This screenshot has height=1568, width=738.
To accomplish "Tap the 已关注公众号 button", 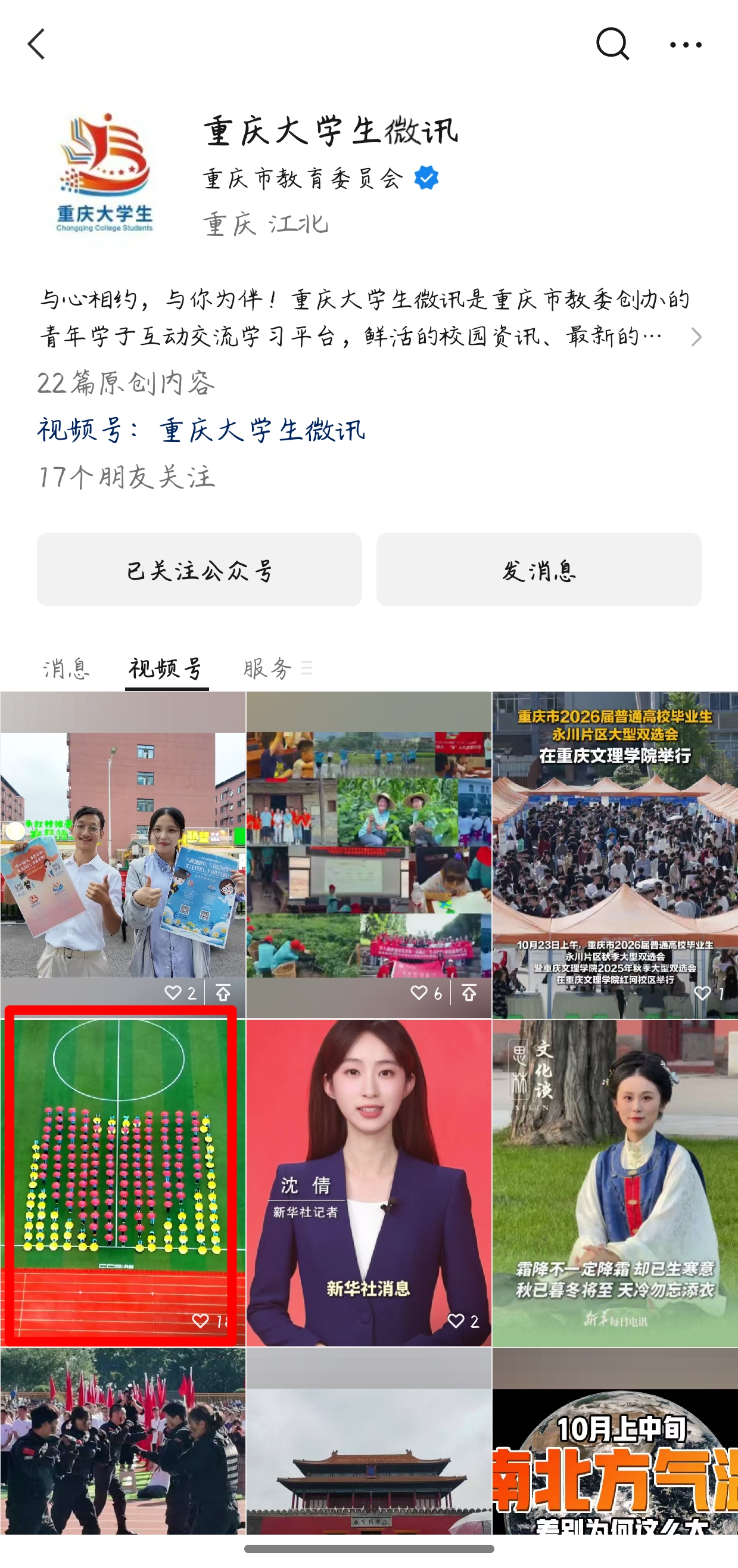I will (x=199, y=570).
